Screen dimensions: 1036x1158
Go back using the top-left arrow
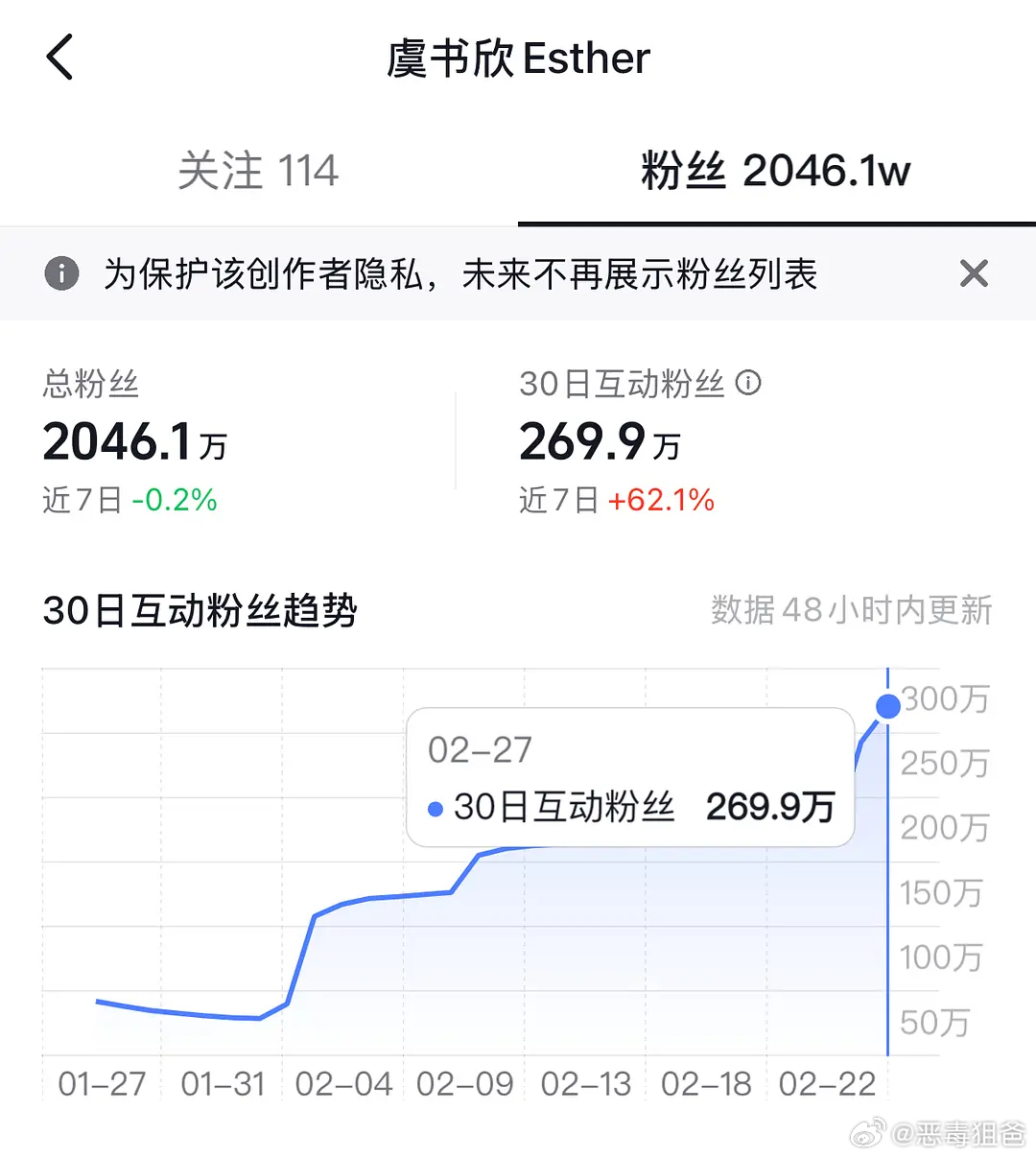(x=59, y=58)
